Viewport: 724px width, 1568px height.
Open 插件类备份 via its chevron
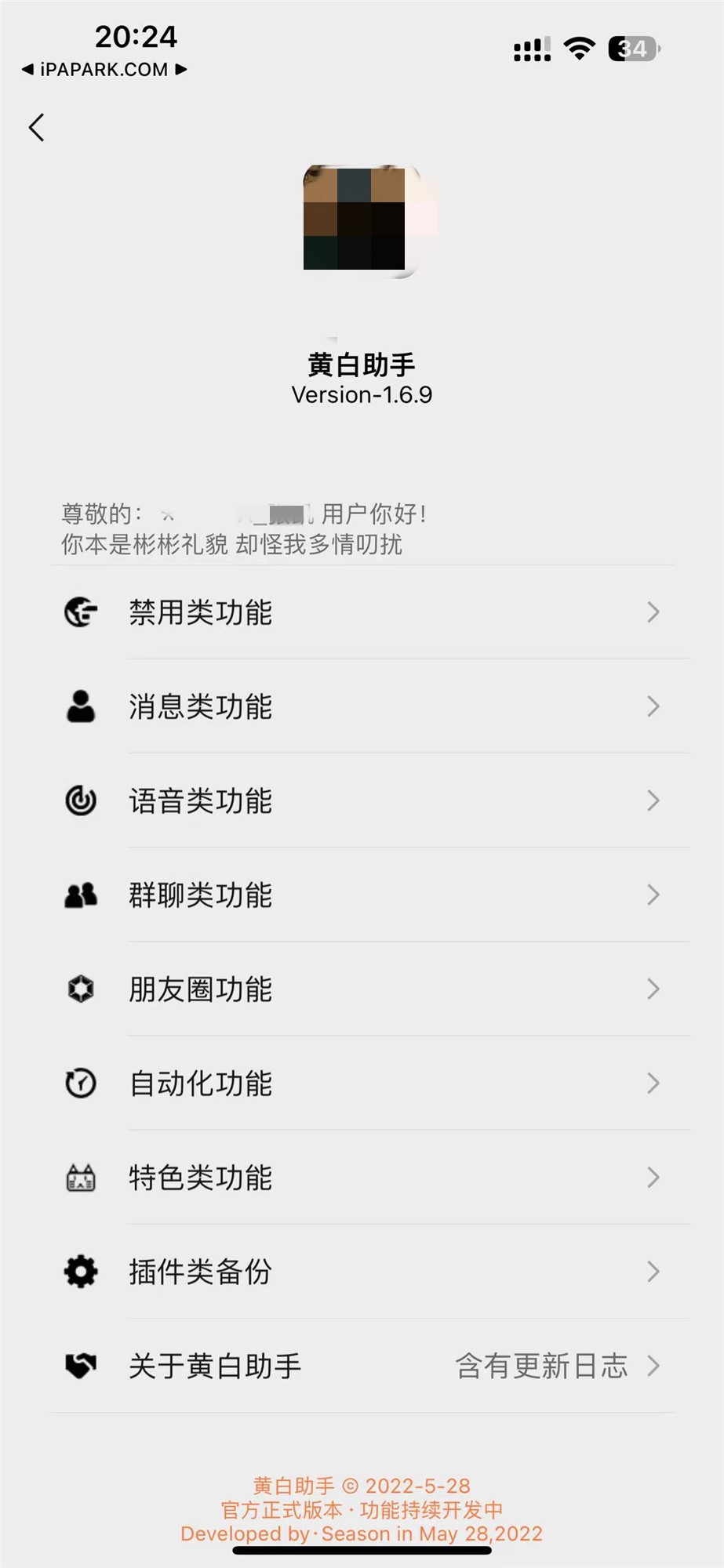pos(653,1272)
